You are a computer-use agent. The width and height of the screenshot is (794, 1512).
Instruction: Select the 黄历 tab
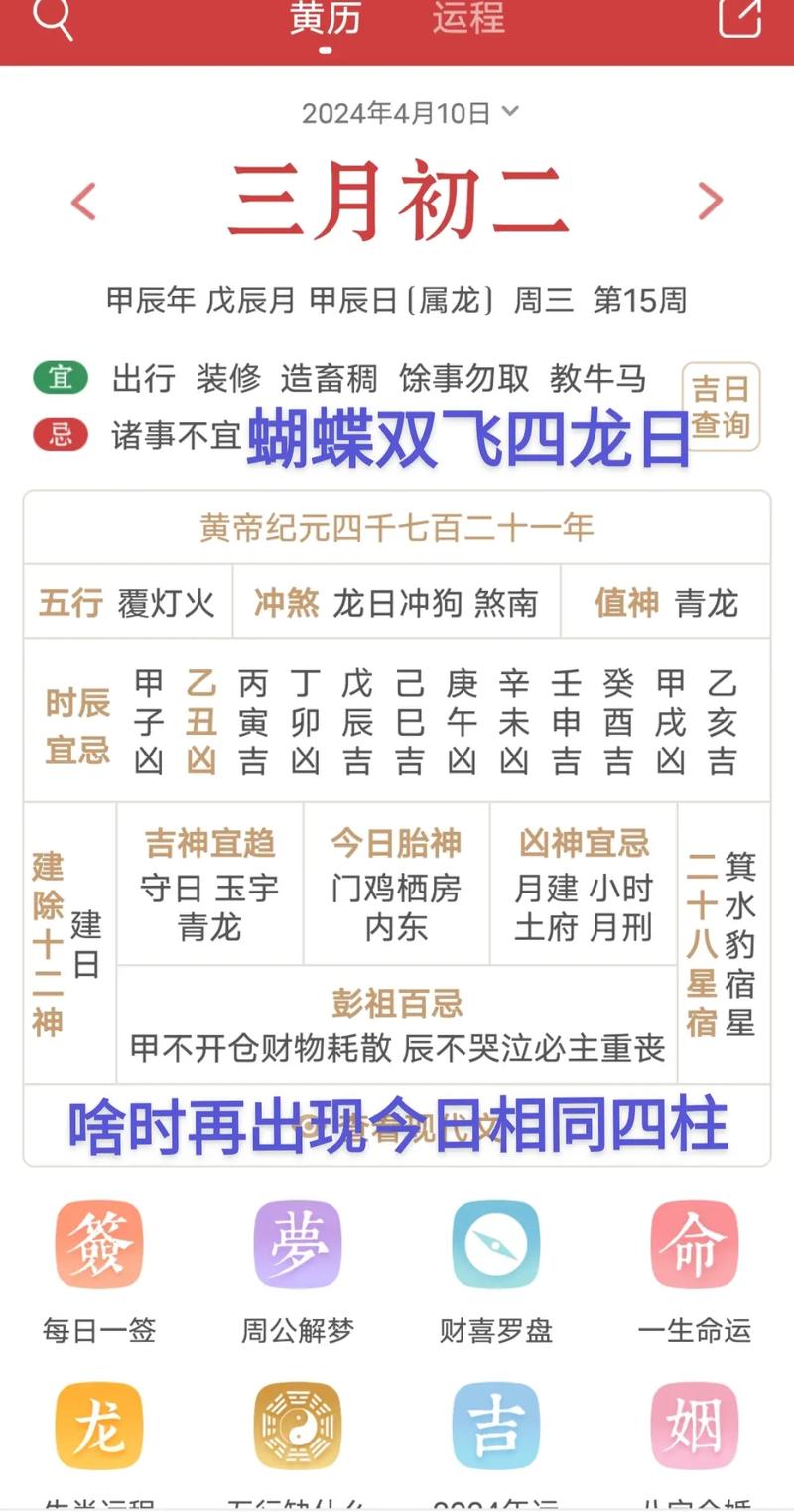[x=326, y=18]
